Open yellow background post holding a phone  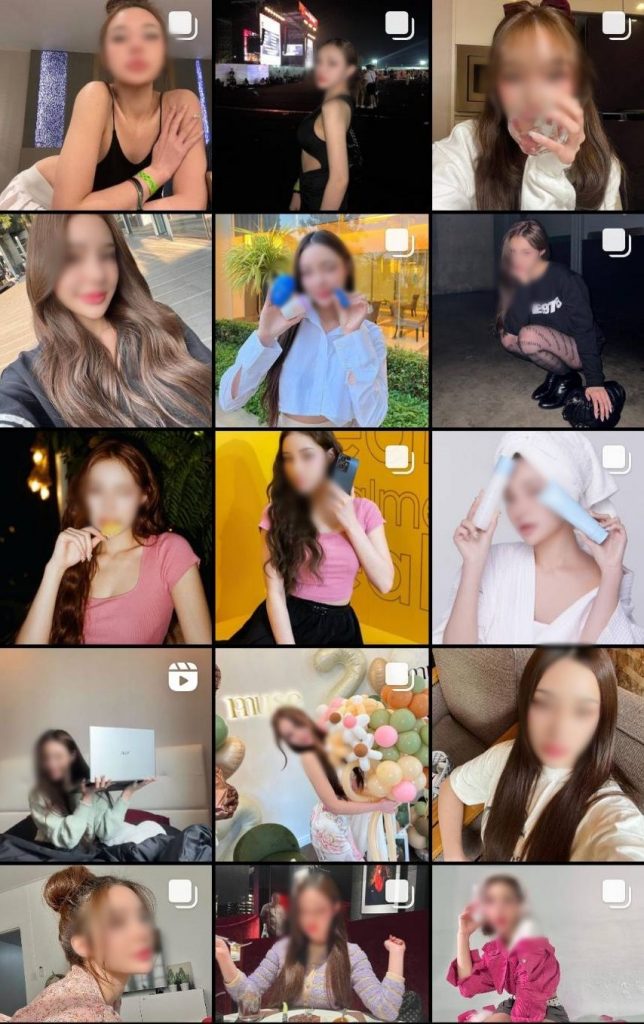(322, 537)
